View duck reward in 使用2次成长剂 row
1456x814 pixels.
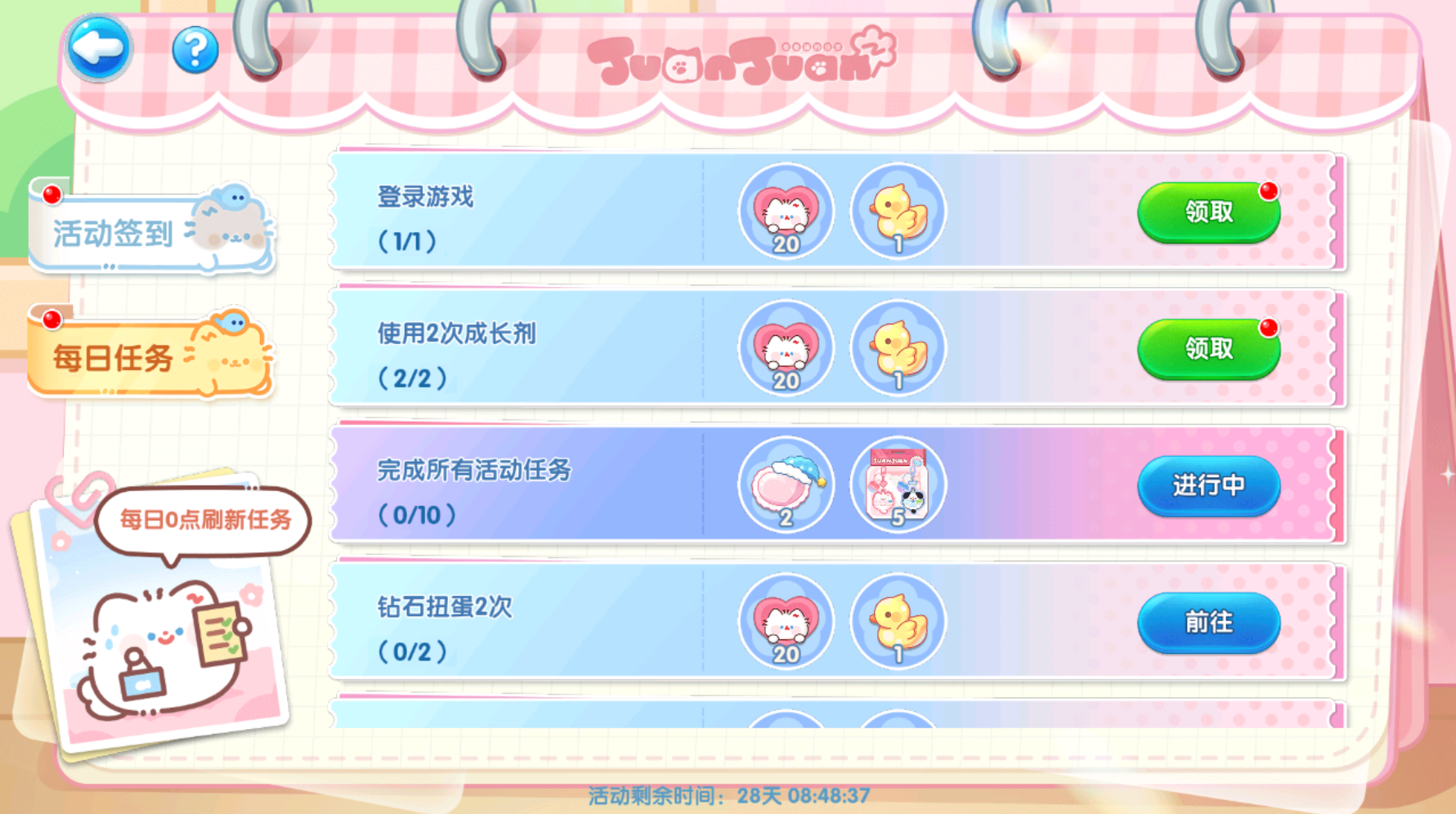click(x=898, y=349)
